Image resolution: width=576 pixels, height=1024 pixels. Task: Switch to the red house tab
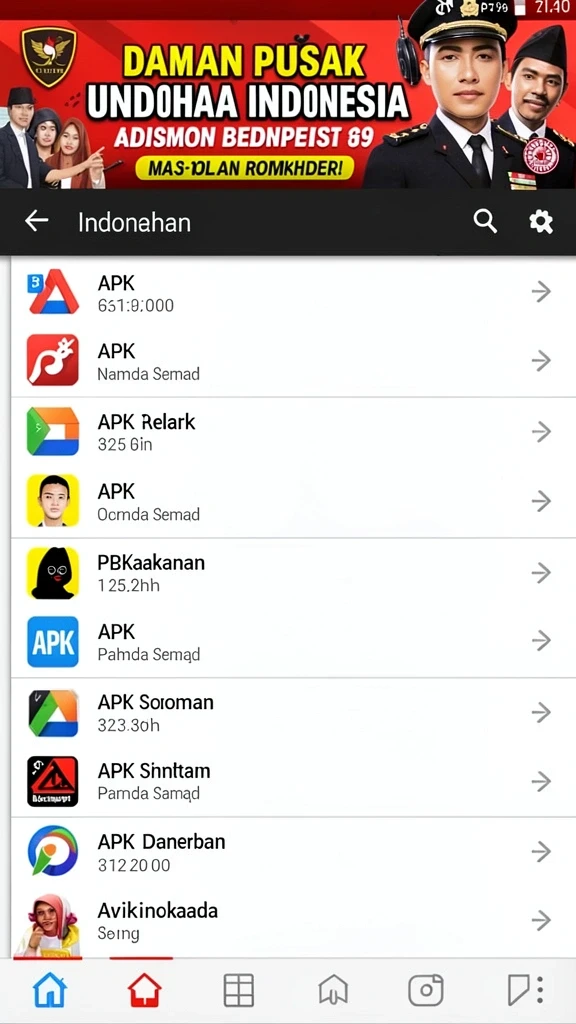pos(144,990)
